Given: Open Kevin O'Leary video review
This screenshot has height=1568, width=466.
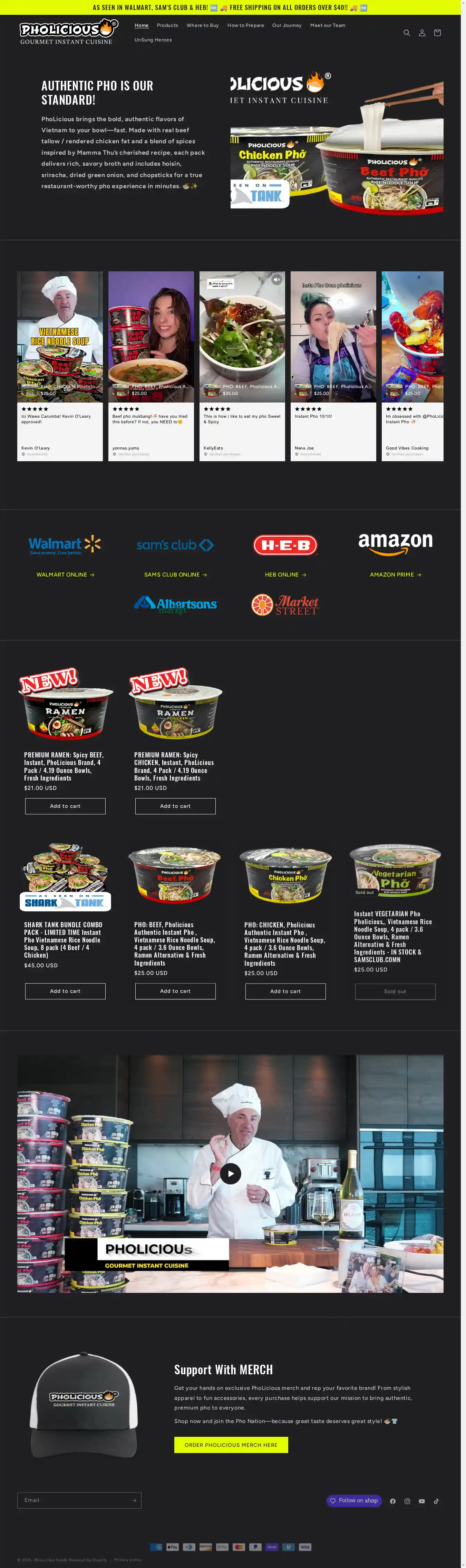Looking at the screenshot, I should (x=60, y=337).
